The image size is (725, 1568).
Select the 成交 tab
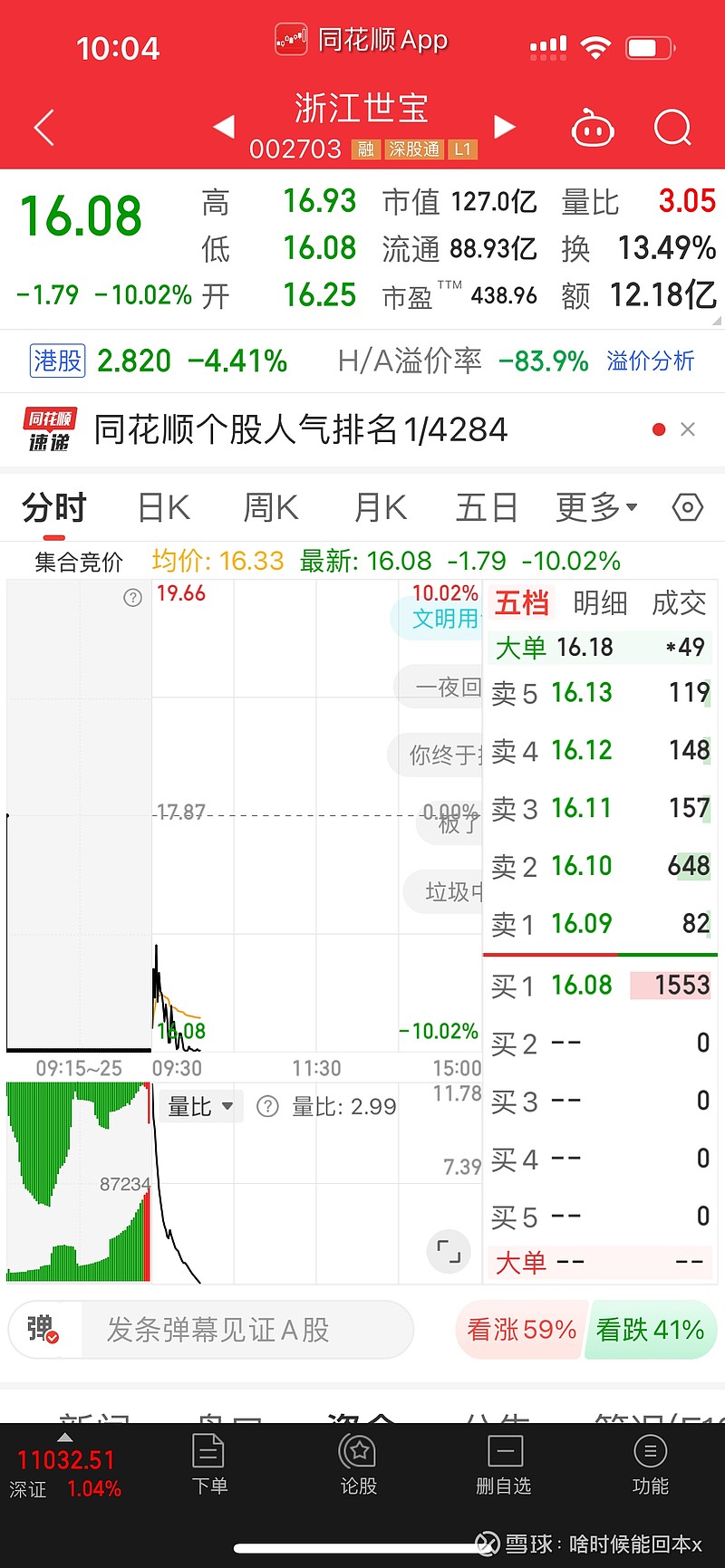(x=679, y=603)
